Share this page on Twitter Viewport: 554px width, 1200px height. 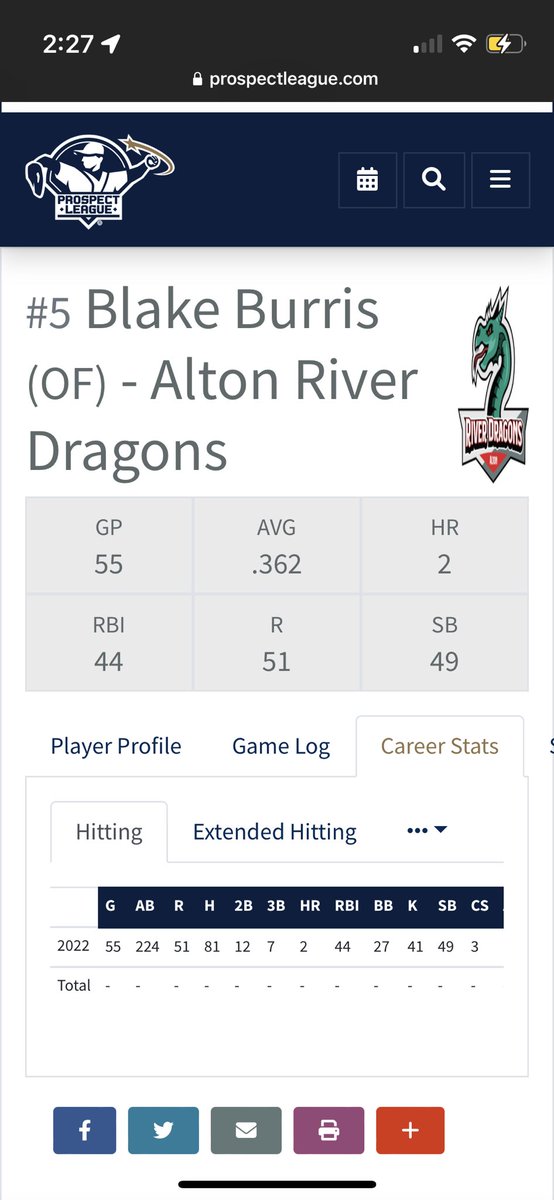tap(164, 1131)
